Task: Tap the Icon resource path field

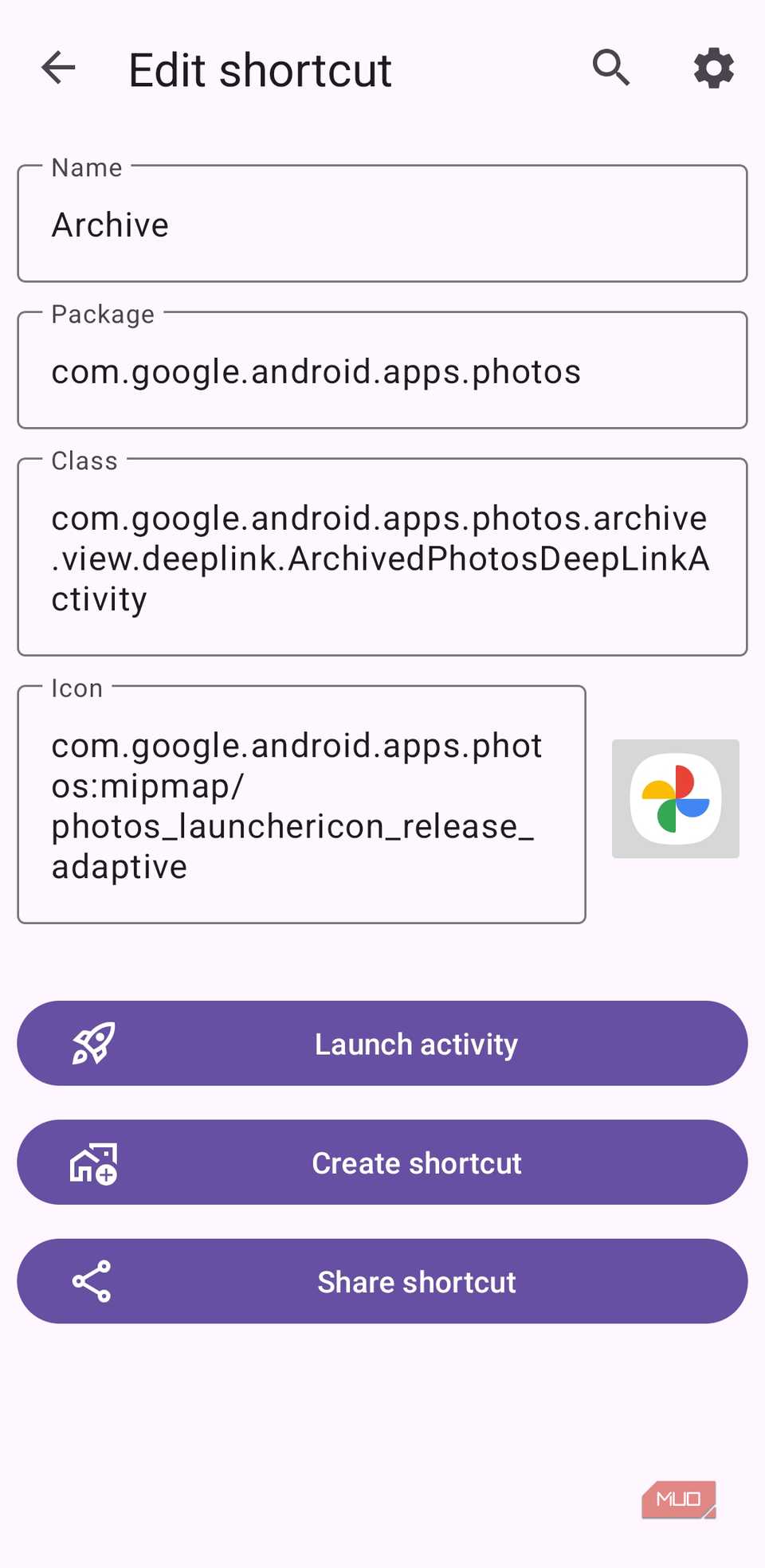Action: coord(301,805)
